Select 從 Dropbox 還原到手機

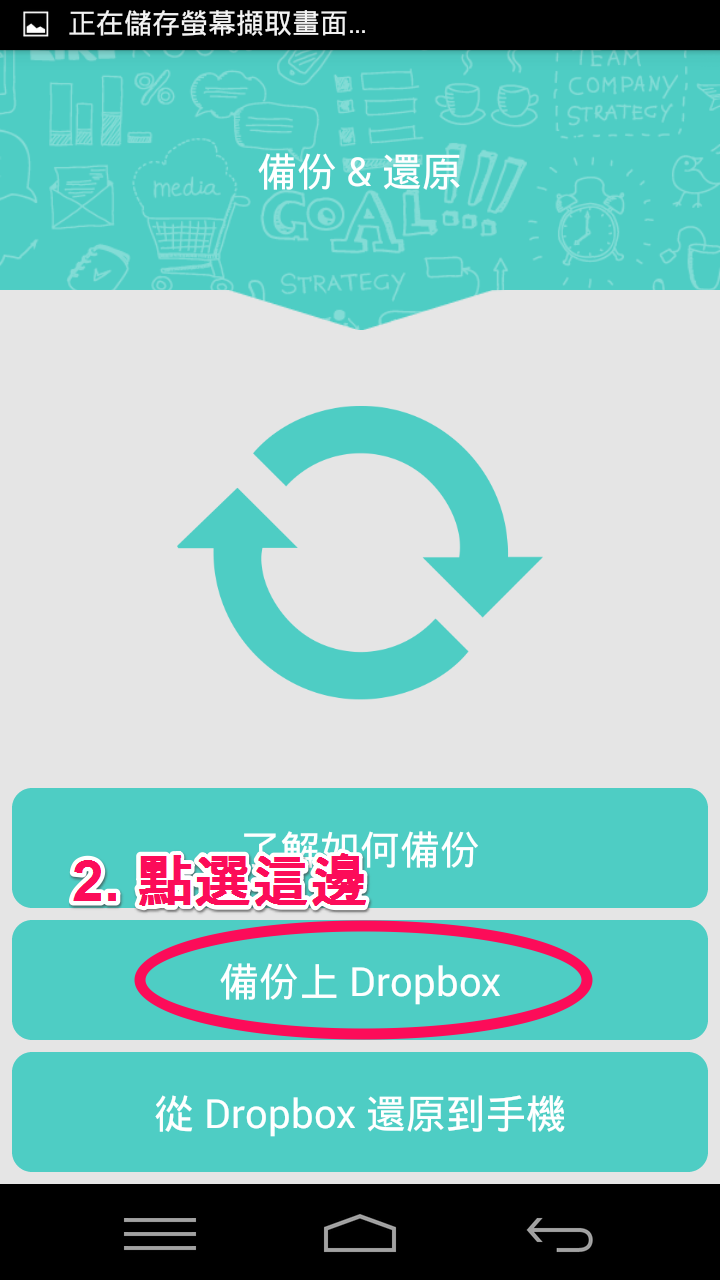pyautogui.click(x=360, y=1113)
